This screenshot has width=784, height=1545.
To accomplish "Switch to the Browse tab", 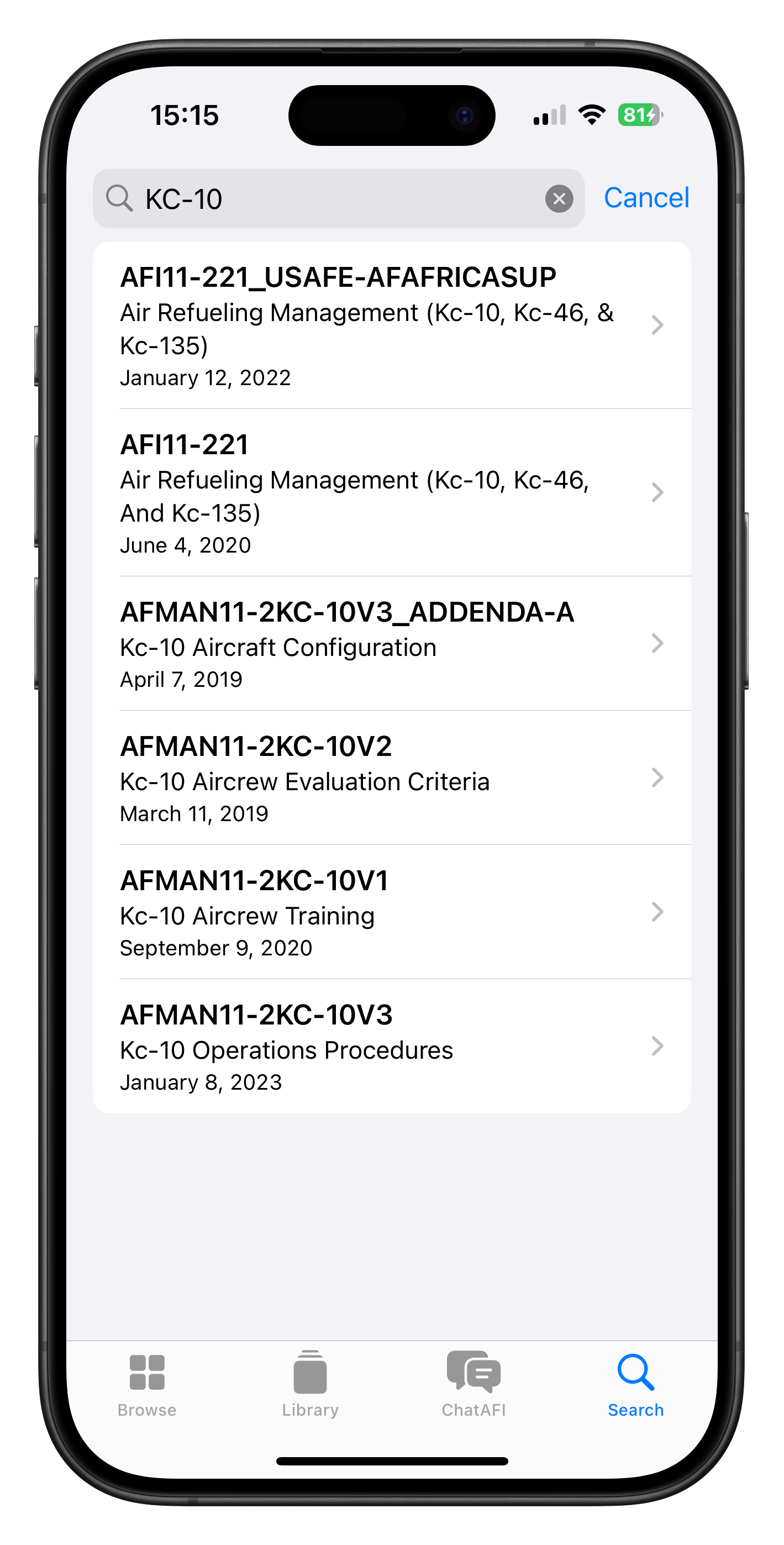I will coord(147,1384).
